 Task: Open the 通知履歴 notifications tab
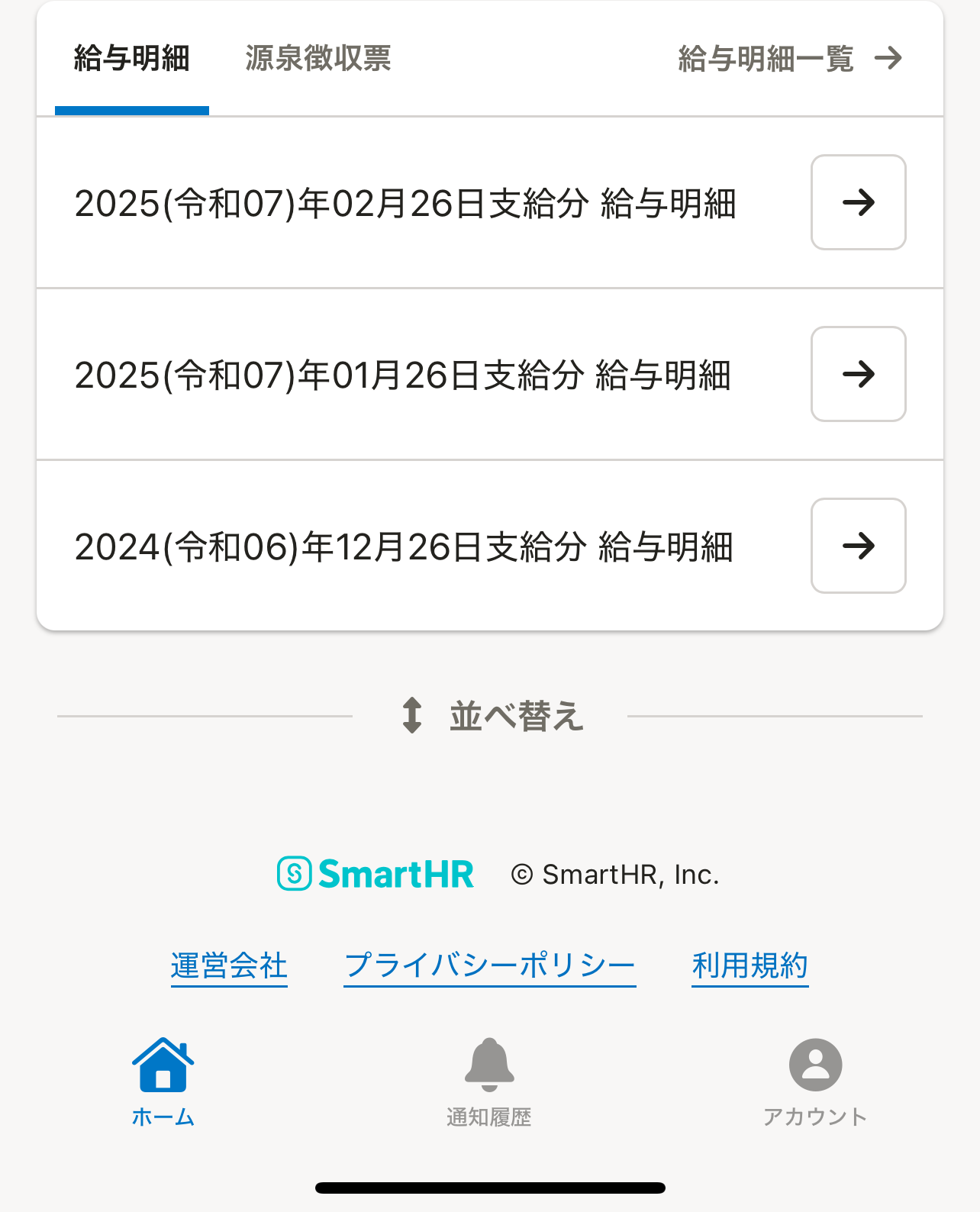click(x=489, y=1081)
